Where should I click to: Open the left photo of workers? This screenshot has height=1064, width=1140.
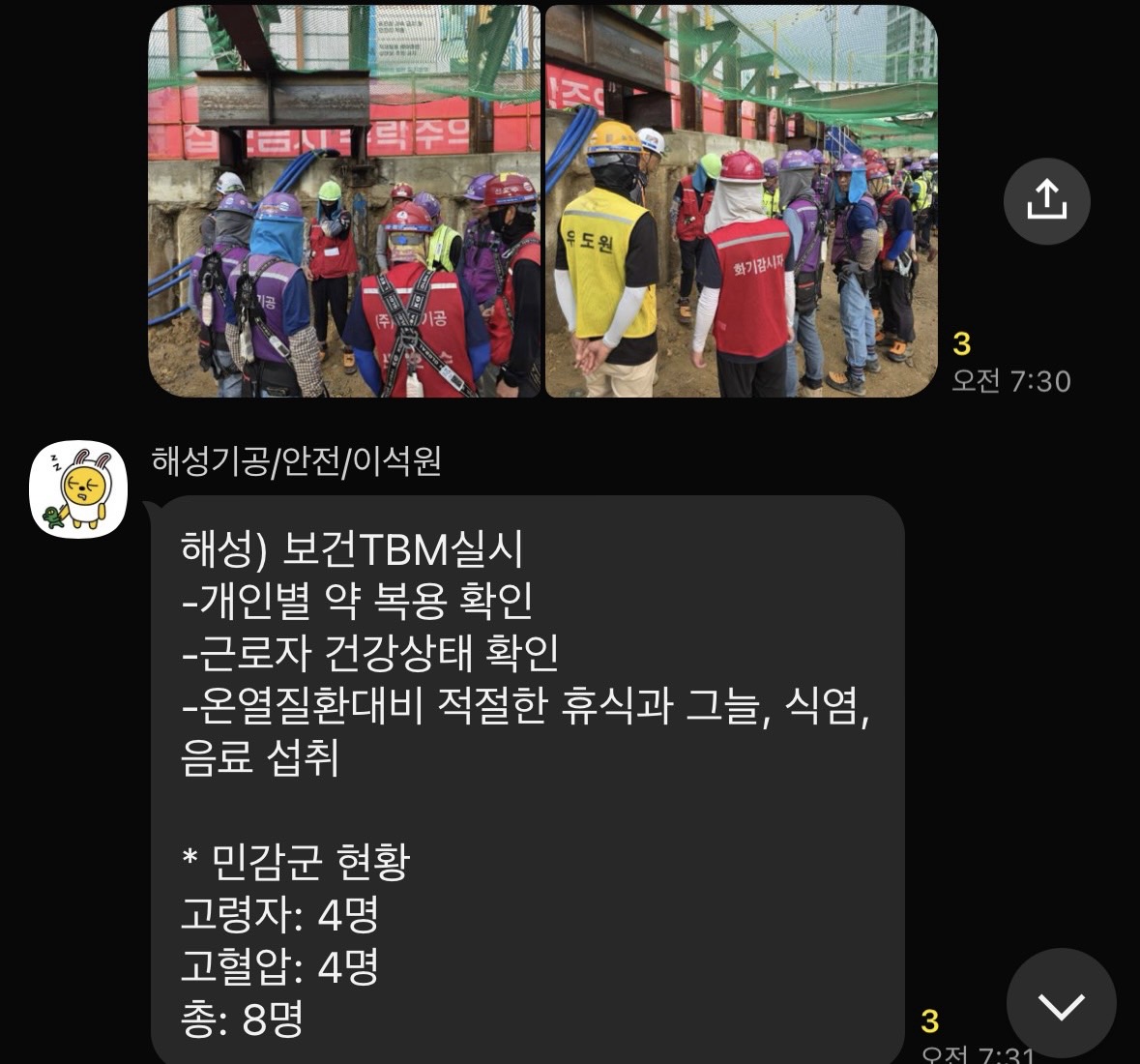(x=344, y=201)
